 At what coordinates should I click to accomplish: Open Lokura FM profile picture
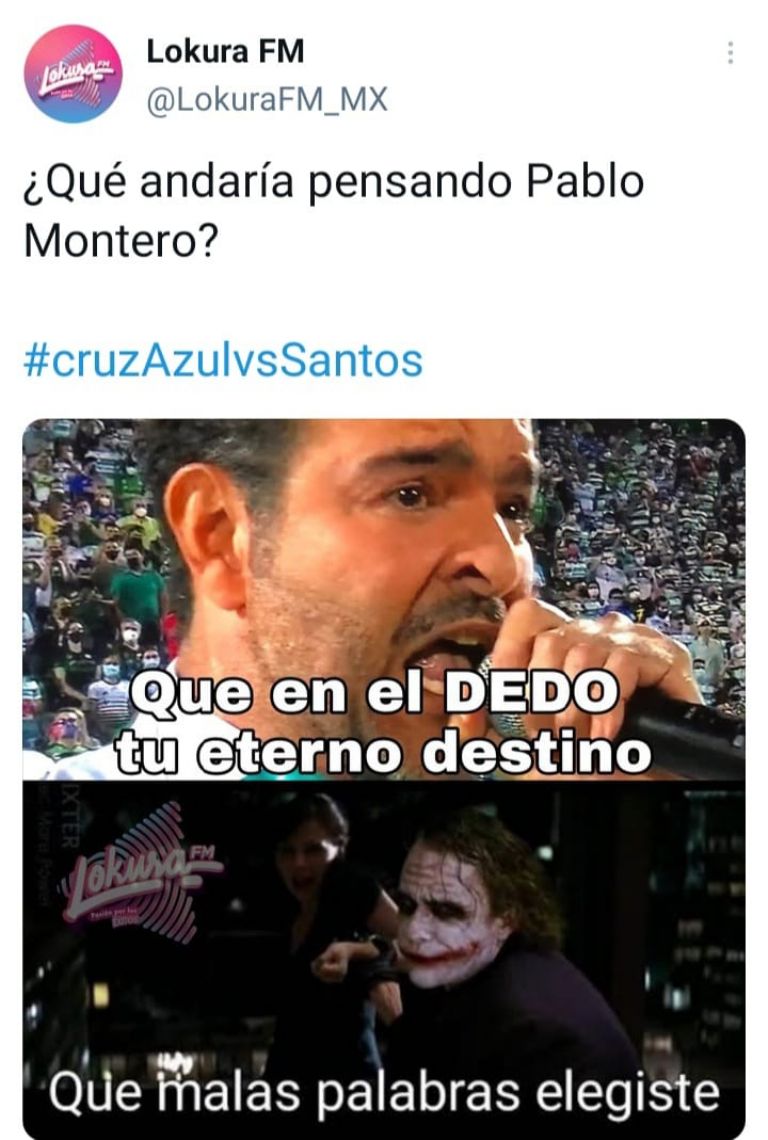(x=73, y=74)
